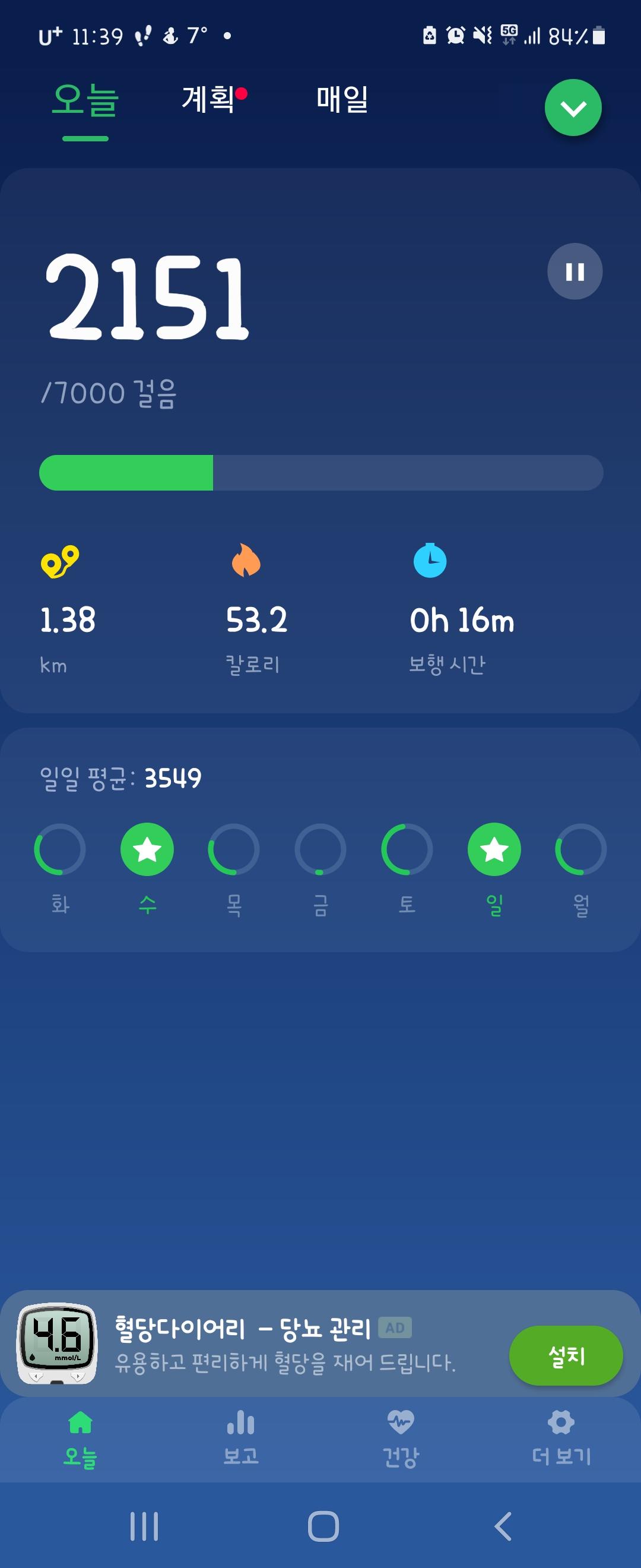Viewport: 641px width, 1568px height.
Task: View Sunday 일 step record
Action: pyautogui.click(x=494, y=849)
